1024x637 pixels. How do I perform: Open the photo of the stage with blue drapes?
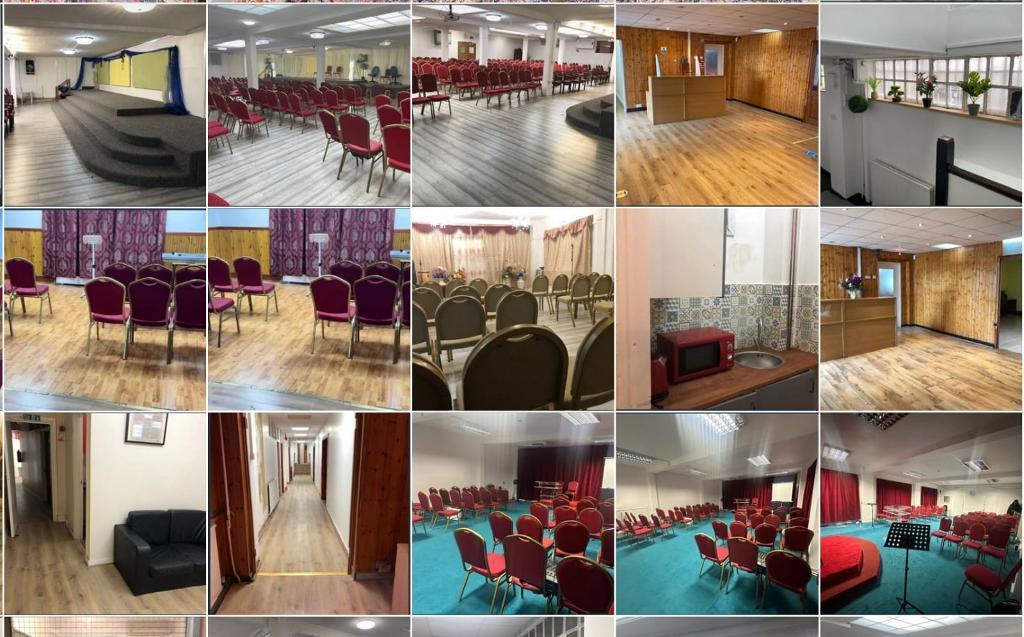104,105
